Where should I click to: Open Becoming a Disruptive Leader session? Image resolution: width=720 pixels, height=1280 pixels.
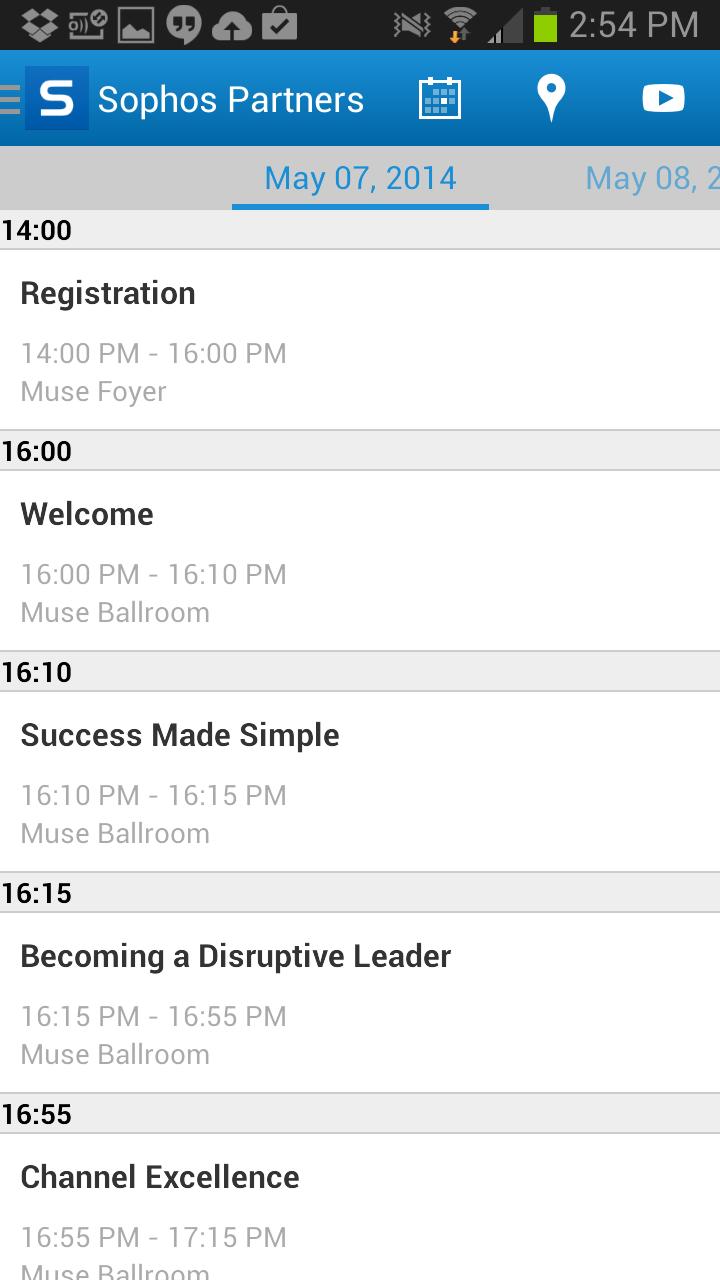(360, 1003)
